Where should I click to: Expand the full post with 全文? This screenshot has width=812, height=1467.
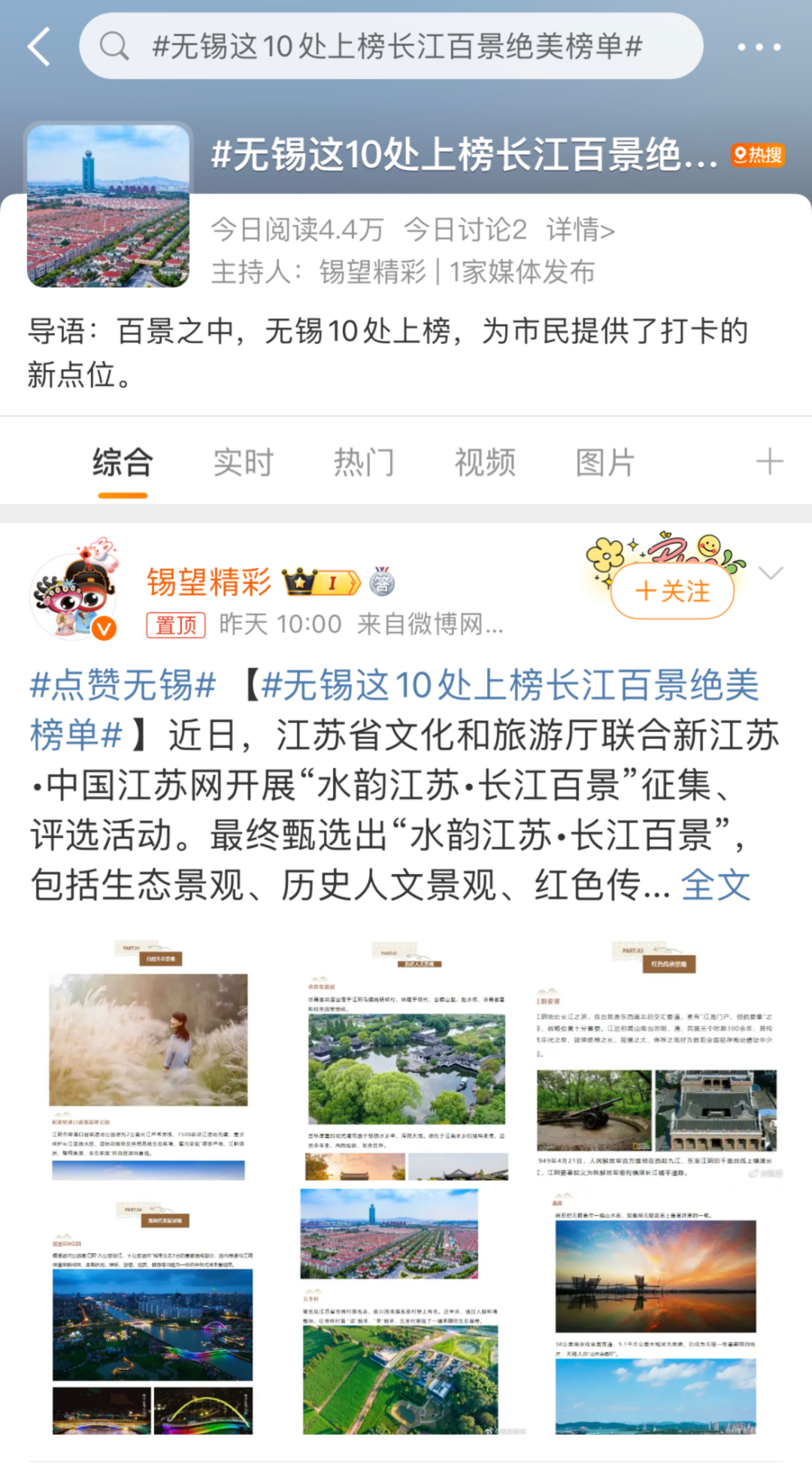click(x=715, y=885)
